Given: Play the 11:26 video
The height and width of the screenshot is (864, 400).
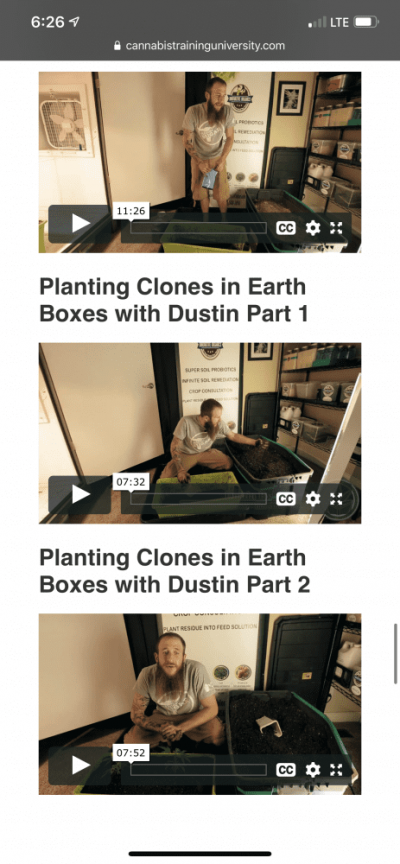Looking at the screenshot, I should [x=80, y=223].
